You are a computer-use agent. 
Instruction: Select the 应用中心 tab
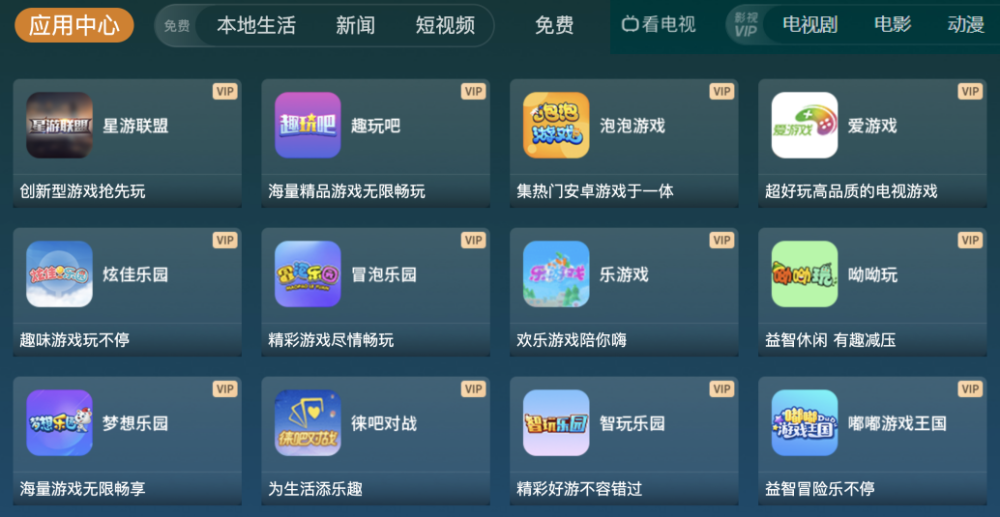[74, 25]
